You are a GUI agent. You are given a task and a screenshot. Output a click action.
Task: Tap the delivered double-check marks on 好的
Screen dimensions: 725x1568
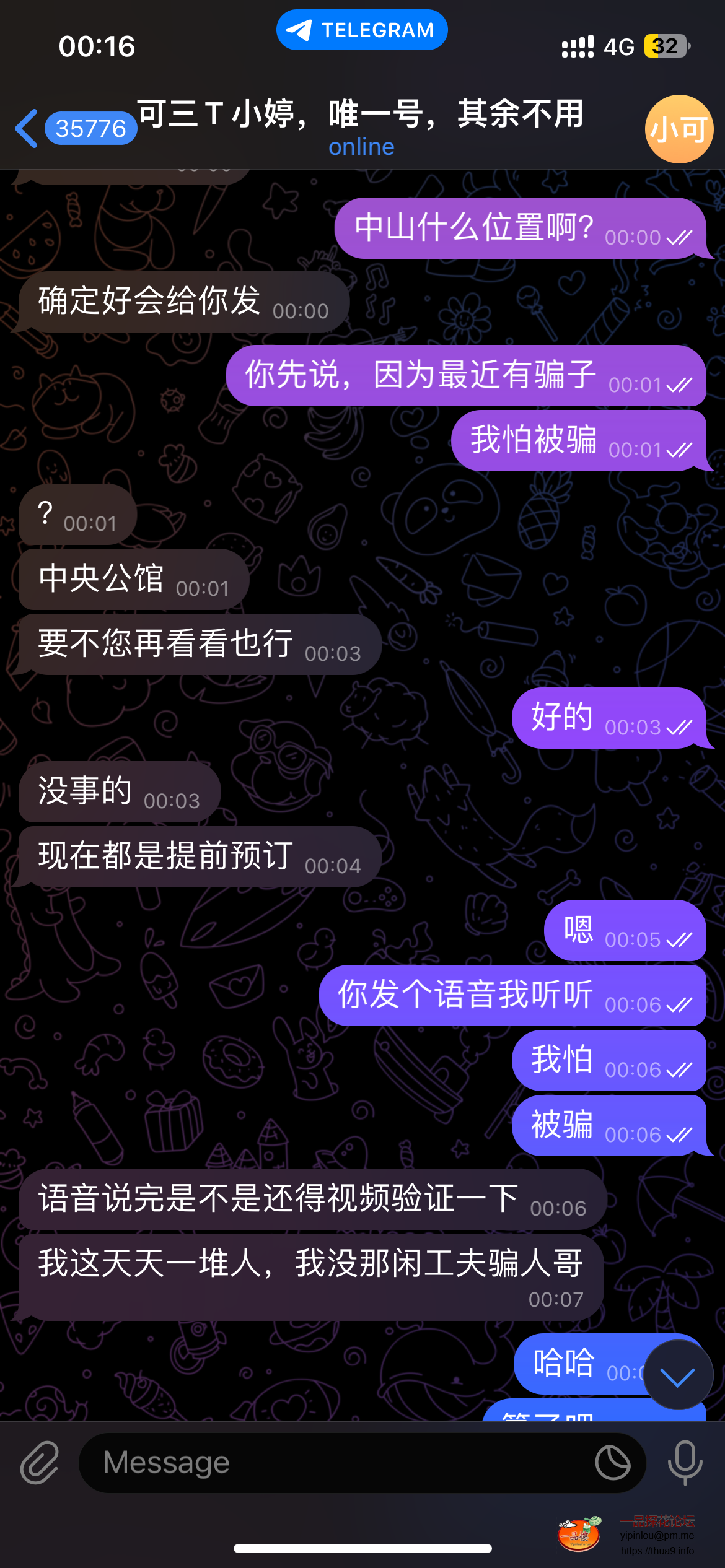click(x=679, y=726)
